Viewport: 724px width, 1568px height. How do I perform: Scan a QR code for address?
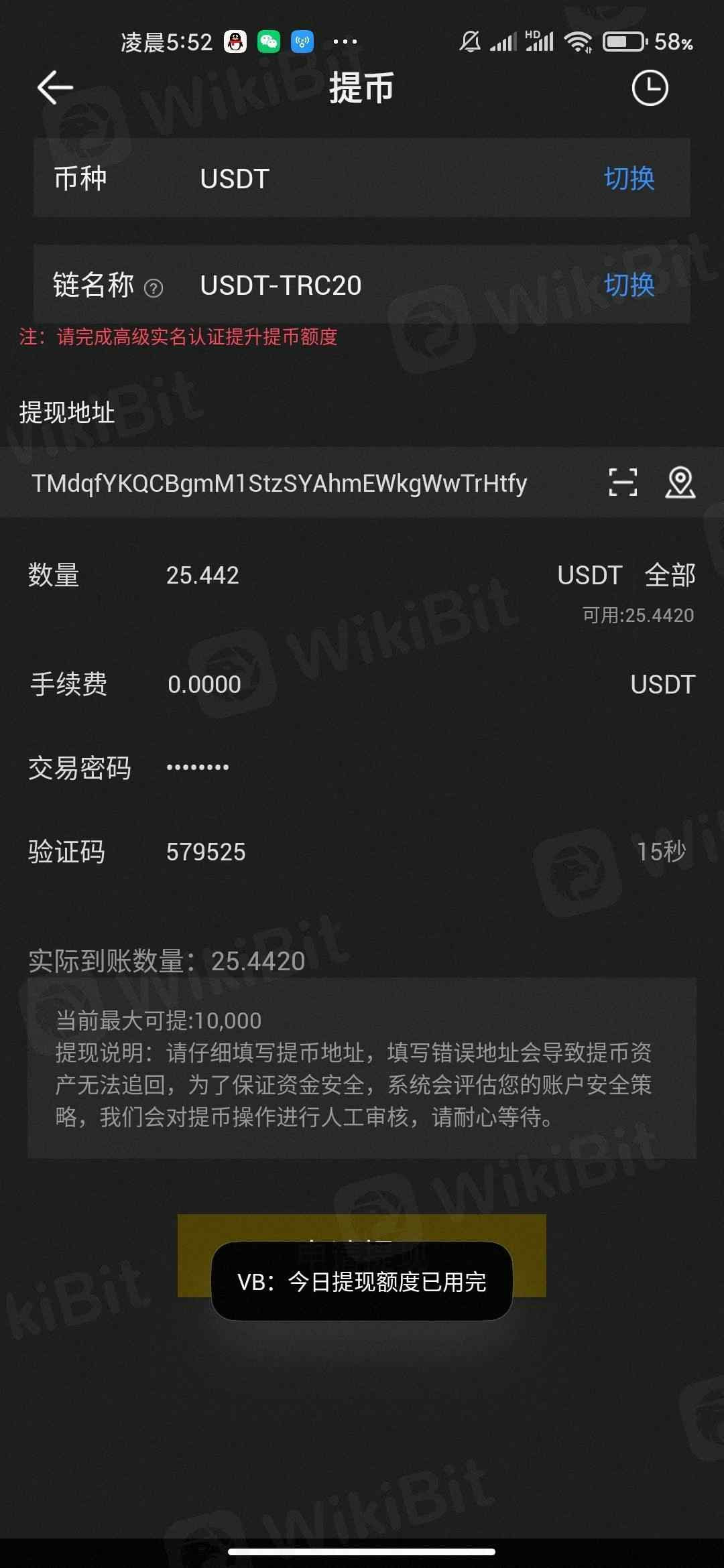623,482
